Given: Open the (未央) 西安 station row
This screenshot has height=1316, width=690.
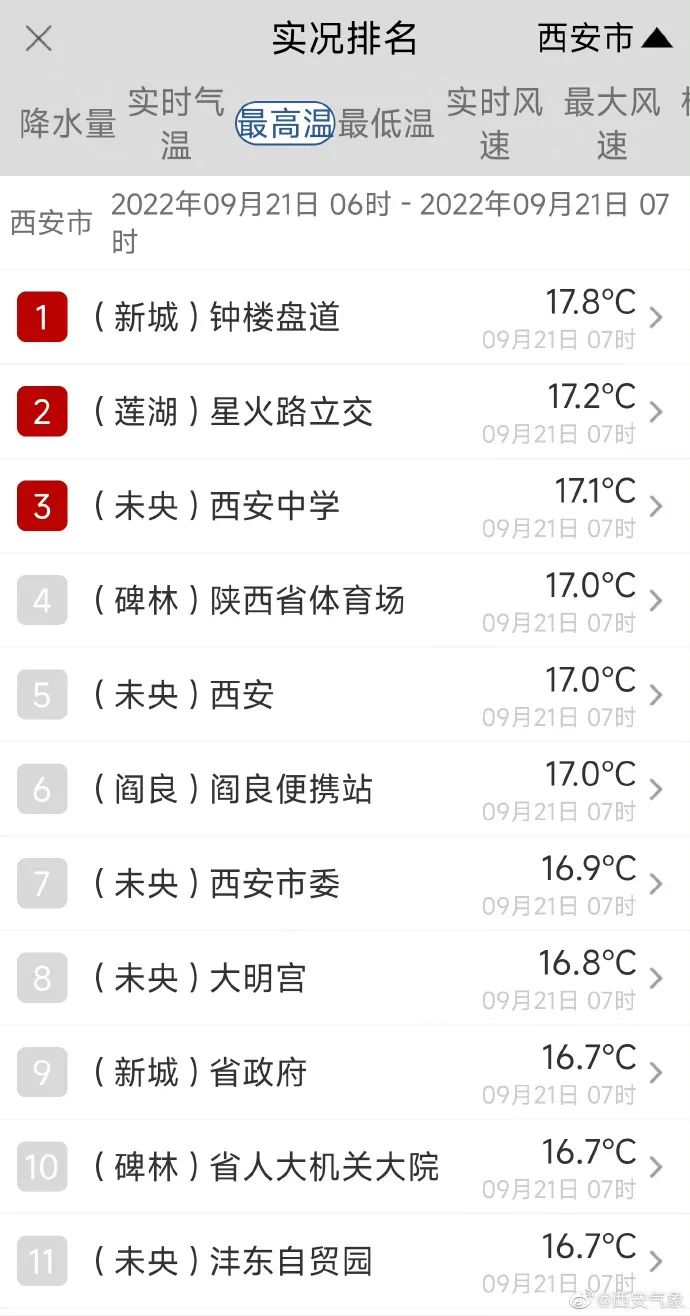Looking at the screenshot, I should pyautogui.click(x=345, y=695).
